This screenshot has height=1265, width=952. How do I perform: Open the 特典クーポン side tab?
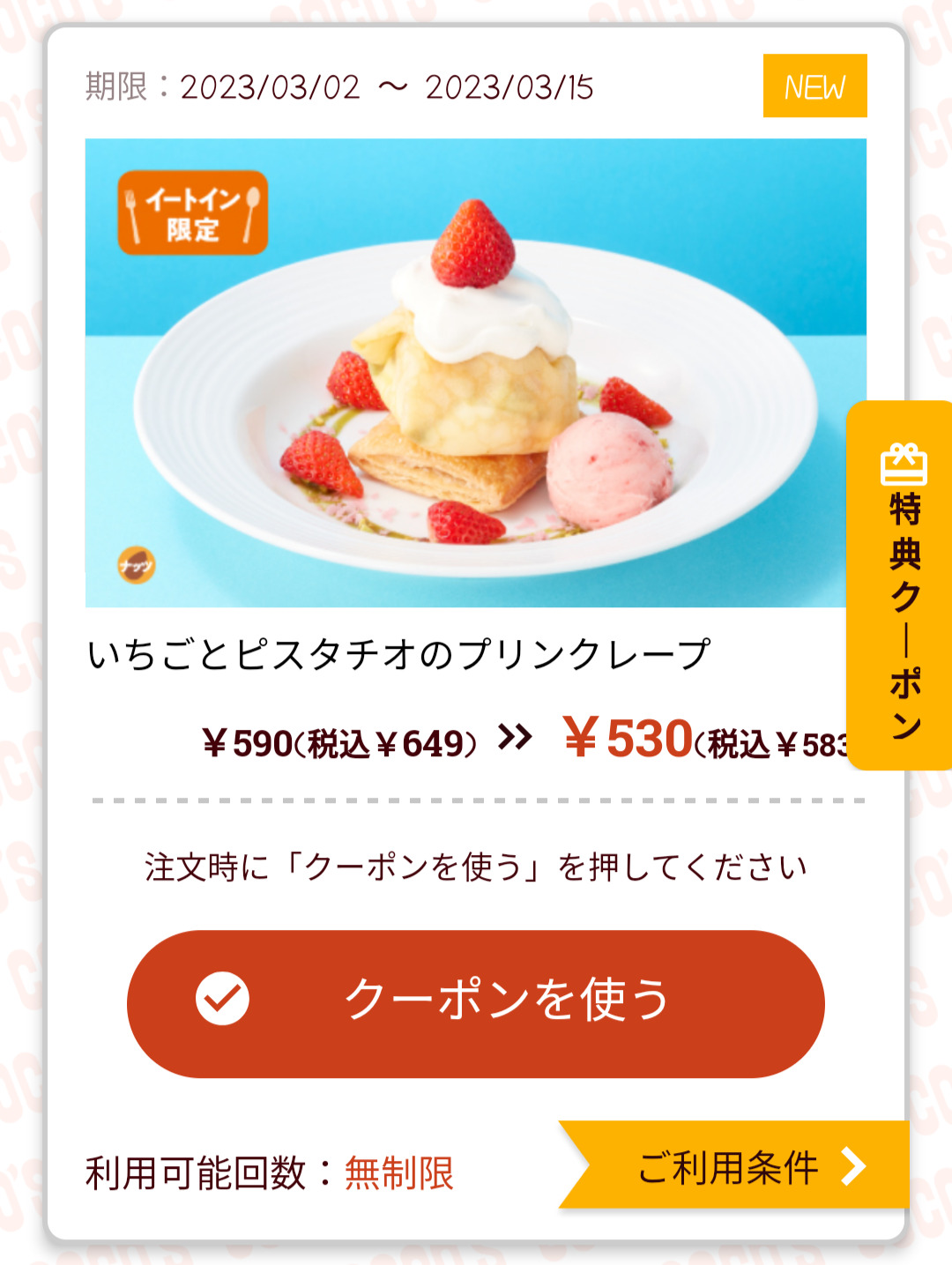(903, 585)
